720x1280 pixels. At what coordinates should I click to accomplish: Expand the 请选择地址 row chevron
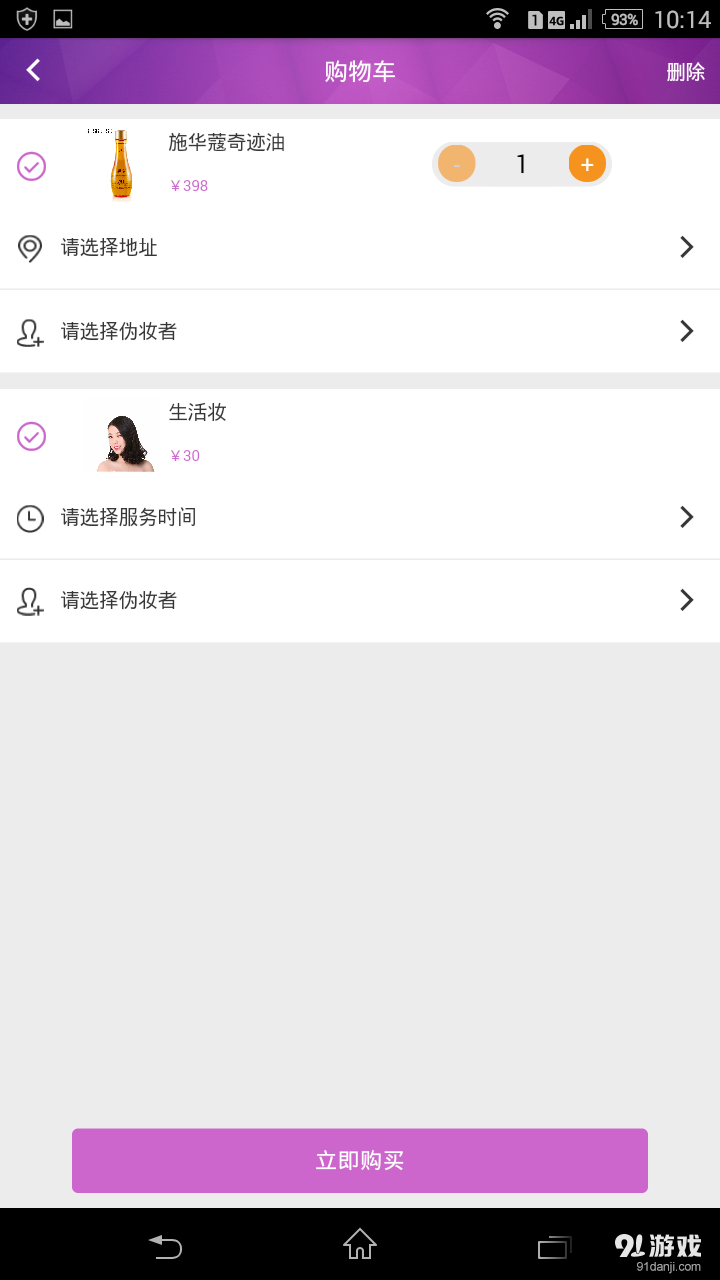pos(687,247)
